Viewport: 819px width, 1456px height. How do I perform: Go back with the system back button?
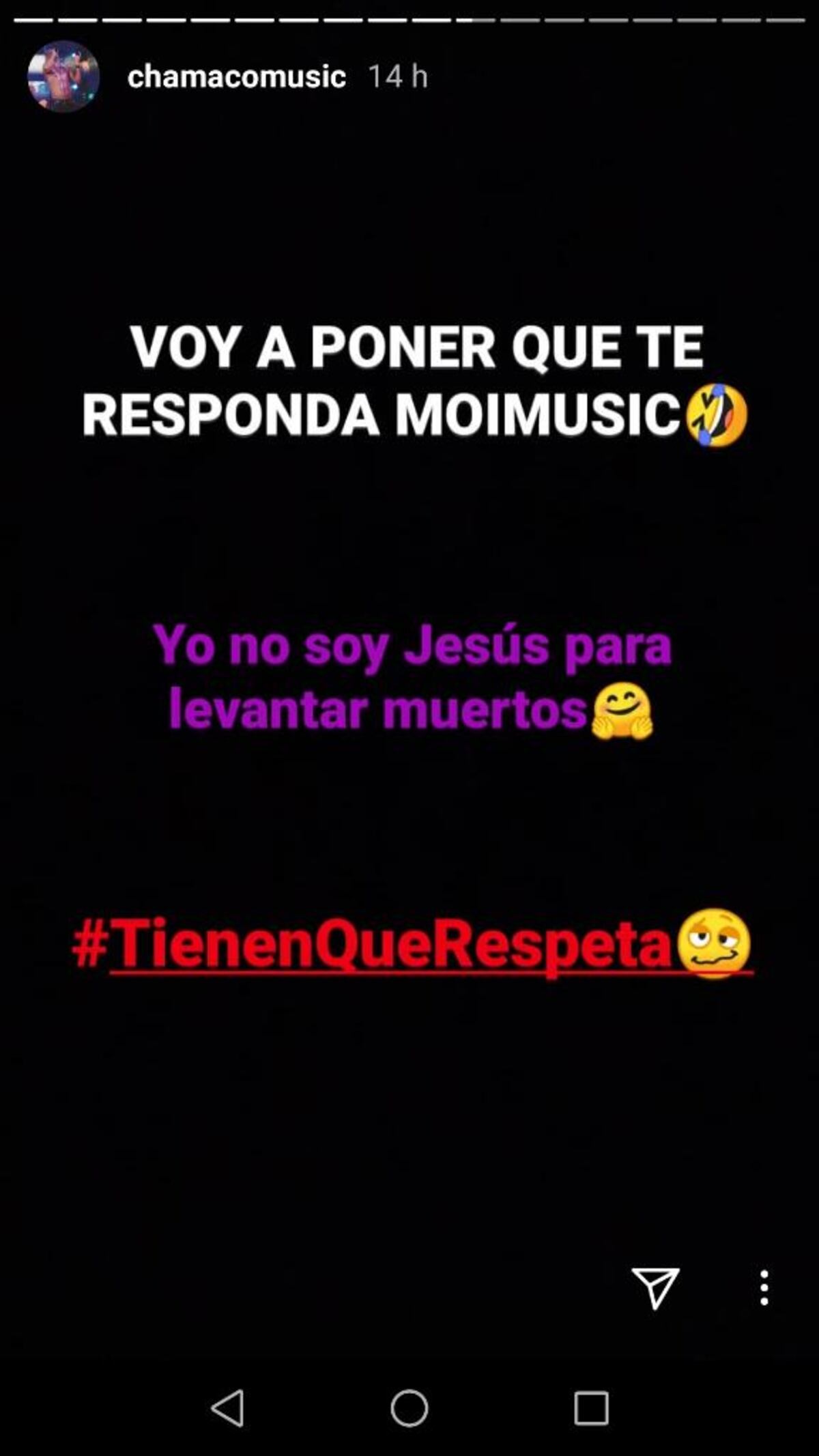[x=228, y=1408]
